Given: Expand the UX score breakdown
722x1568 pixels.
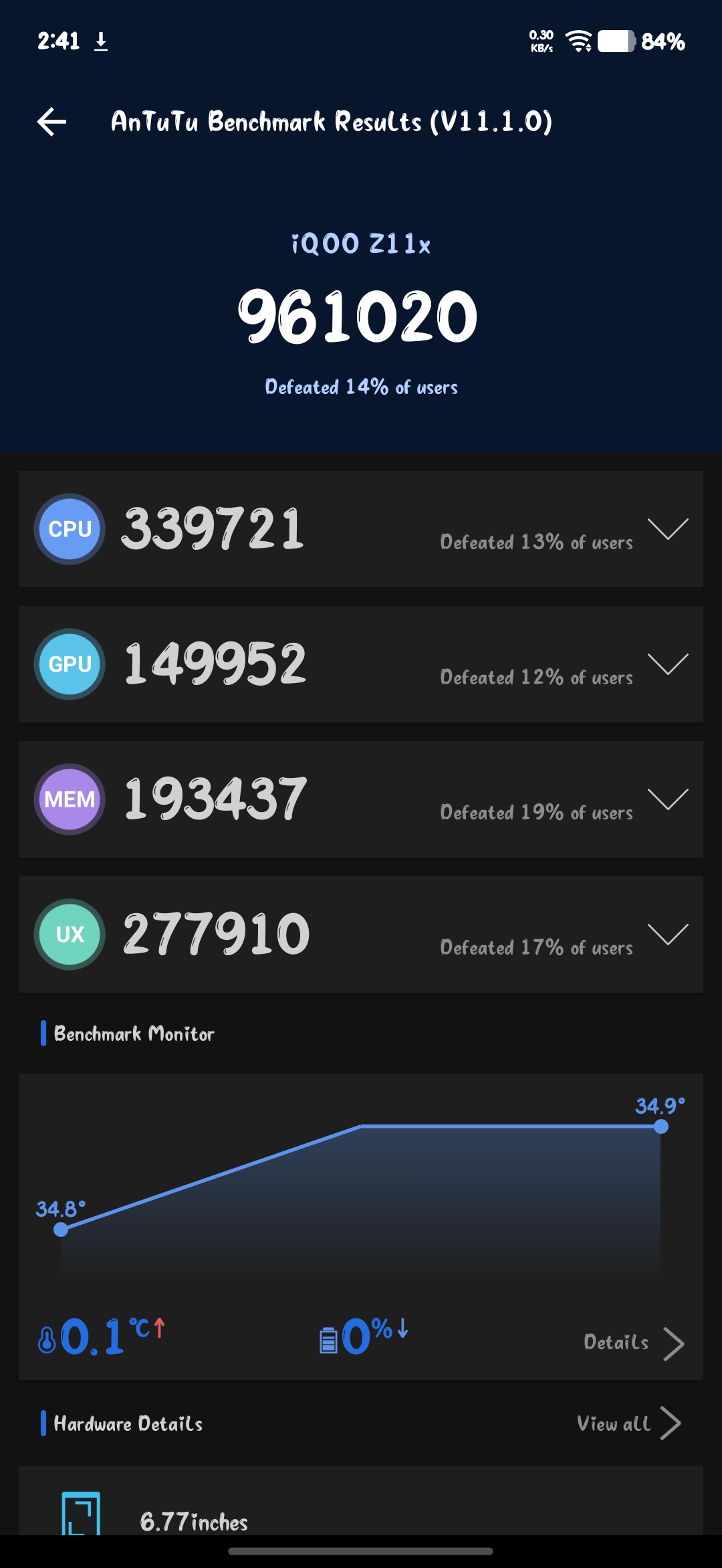Looking at the screenshot, I should point(668,935).
